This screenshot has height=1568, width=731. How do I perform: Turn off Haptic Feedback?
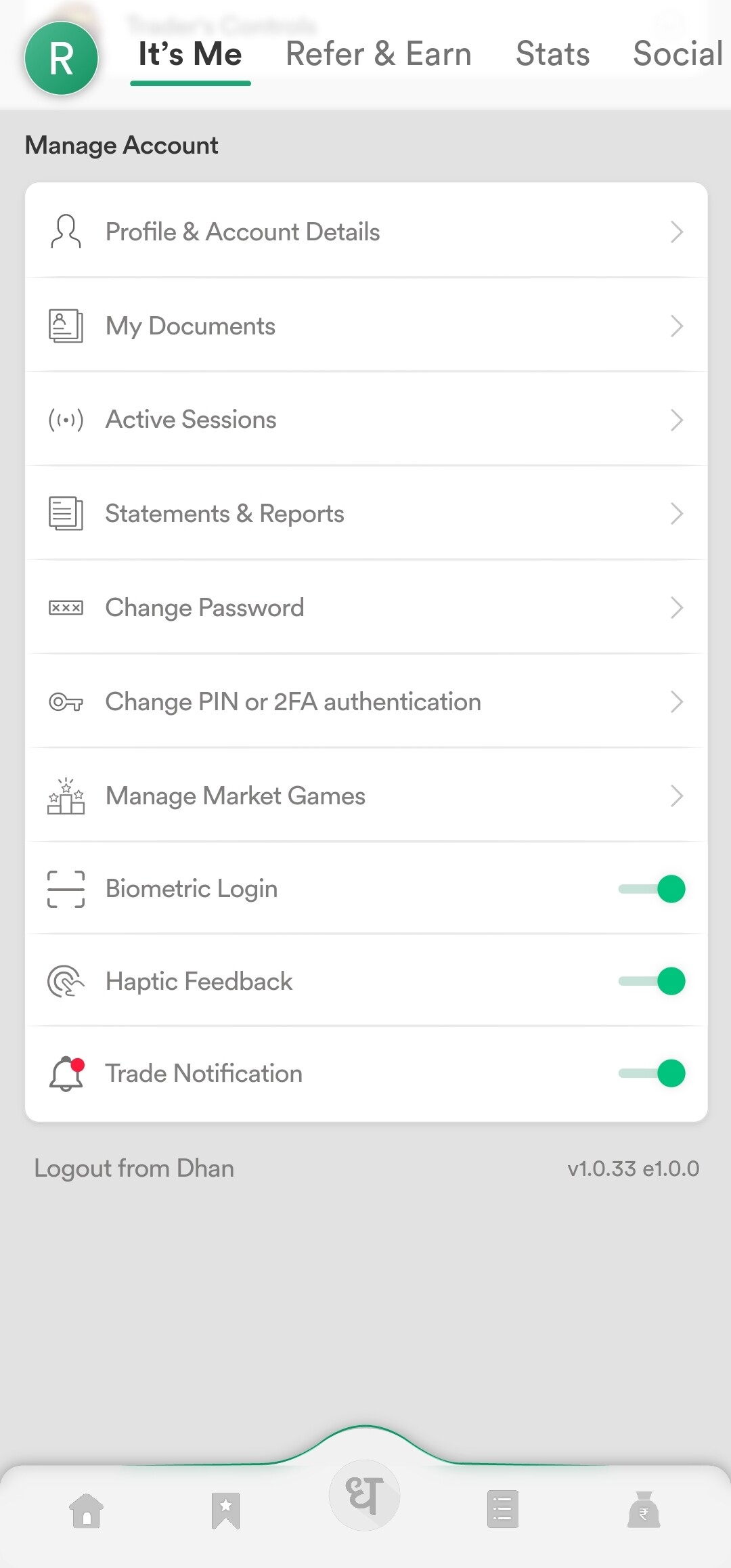coord(652,981)
